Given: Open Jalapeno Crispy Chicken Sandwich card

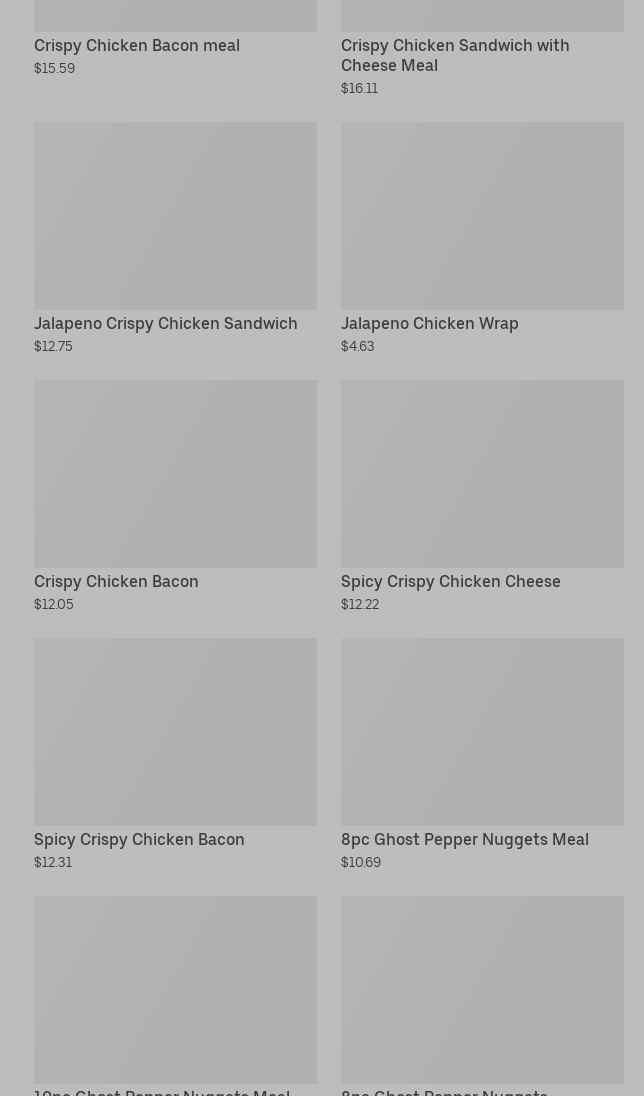Looking at the screenshot, I should point(175,238).
